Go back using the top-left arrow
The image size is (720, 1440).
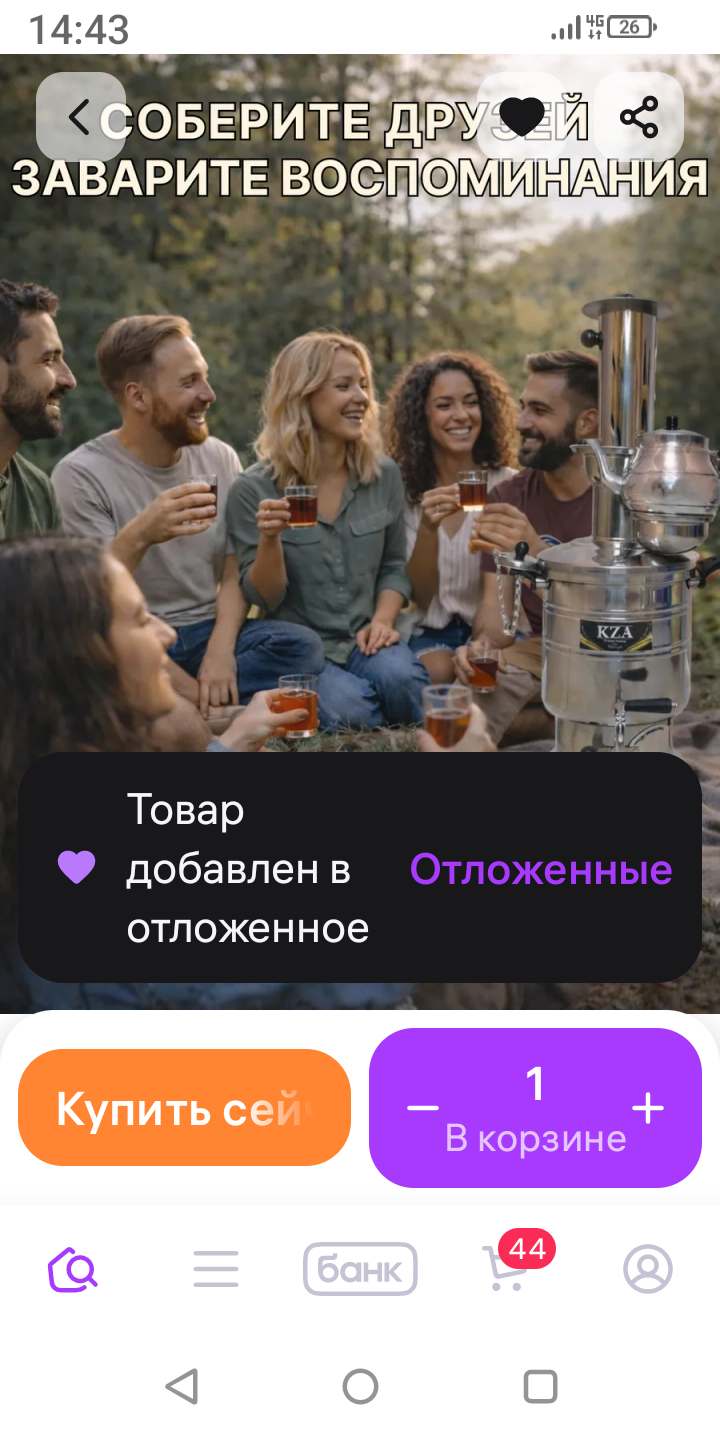[80, 118]
